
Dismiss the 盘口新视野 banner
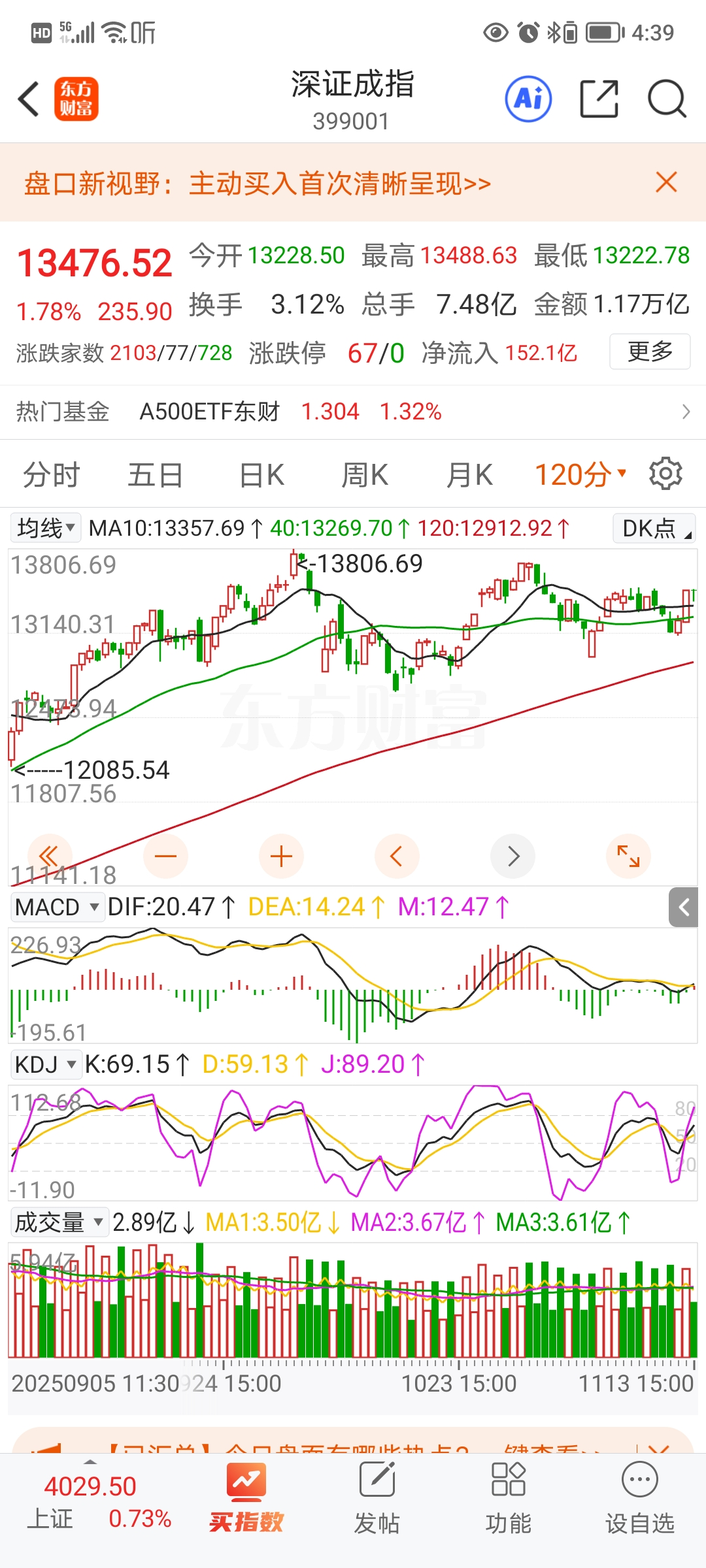(666, 182)
